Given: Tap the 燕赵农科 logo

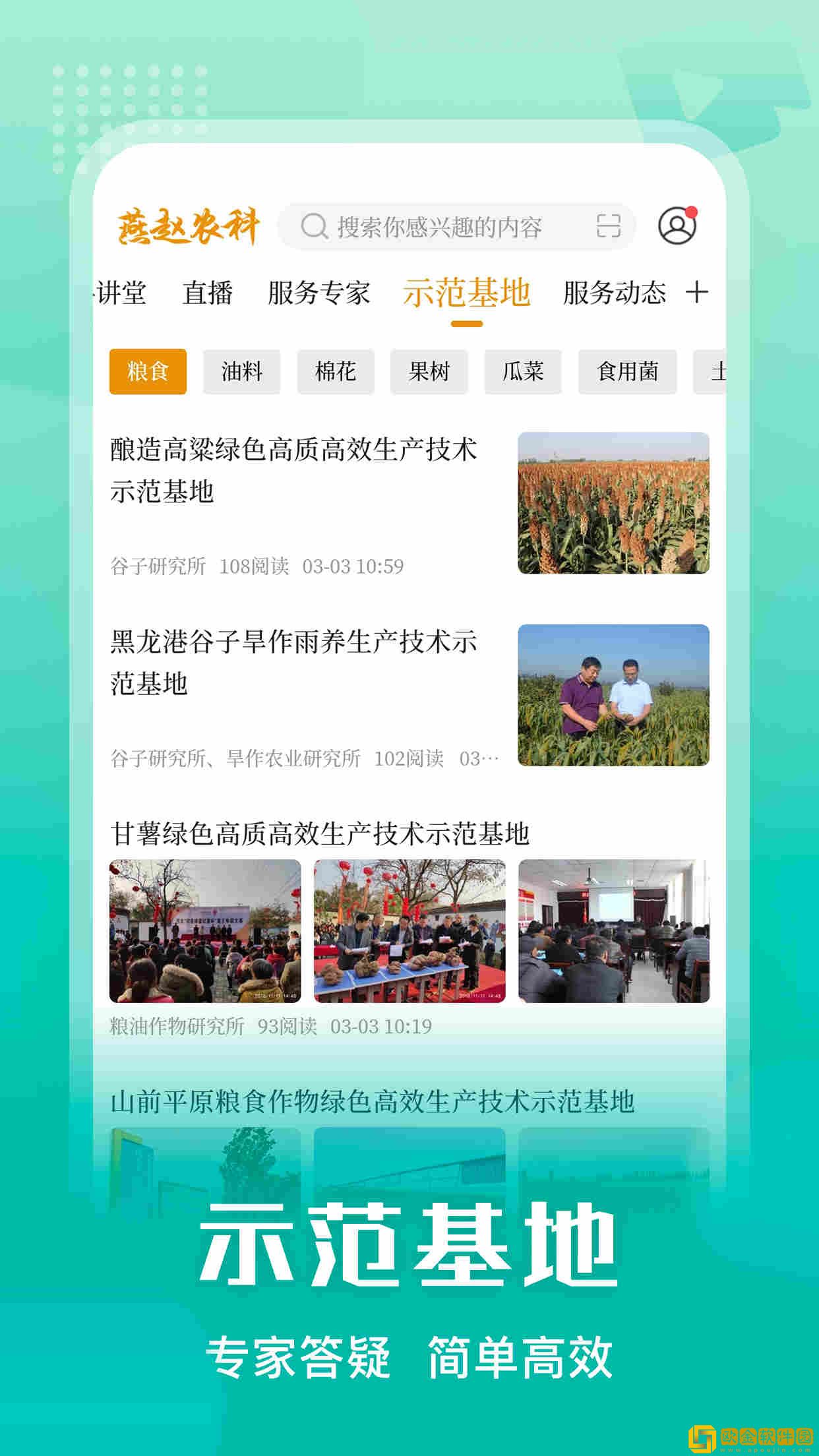Looking at the screenshot, I should point(189,224).
